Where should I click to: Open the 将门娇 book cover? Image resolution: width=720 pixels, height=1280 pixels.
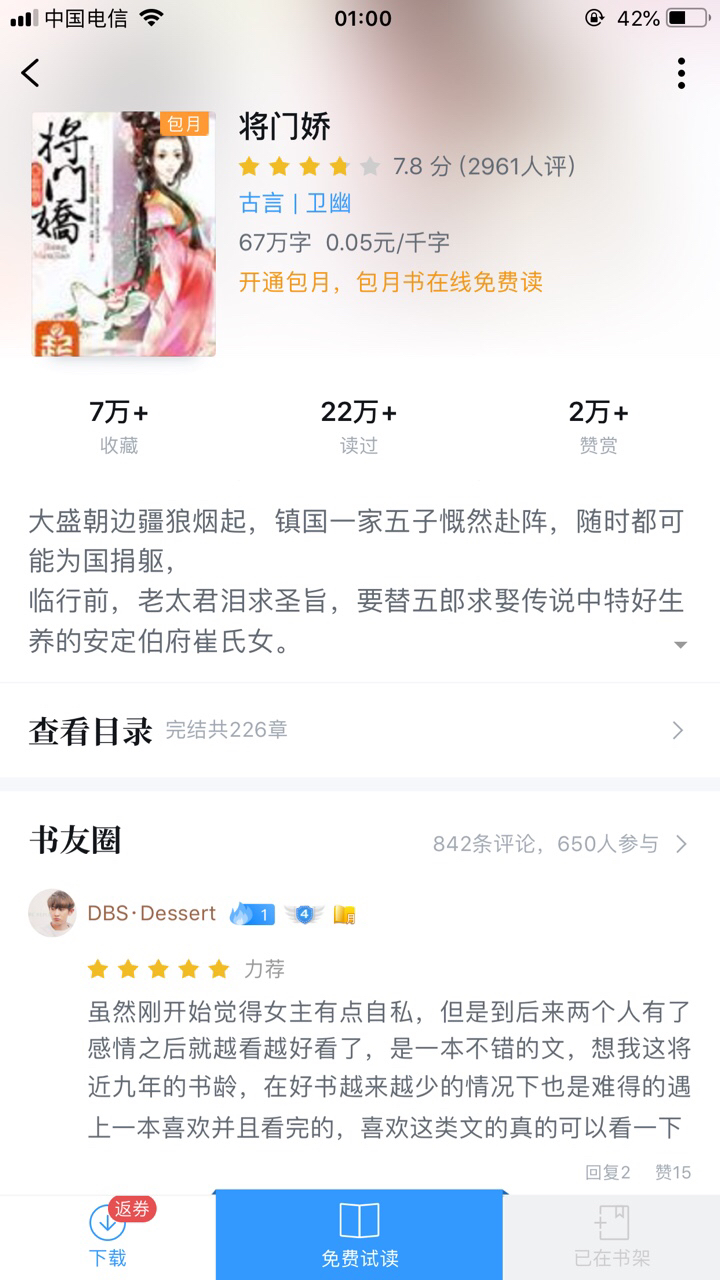[x=124, y=234]
